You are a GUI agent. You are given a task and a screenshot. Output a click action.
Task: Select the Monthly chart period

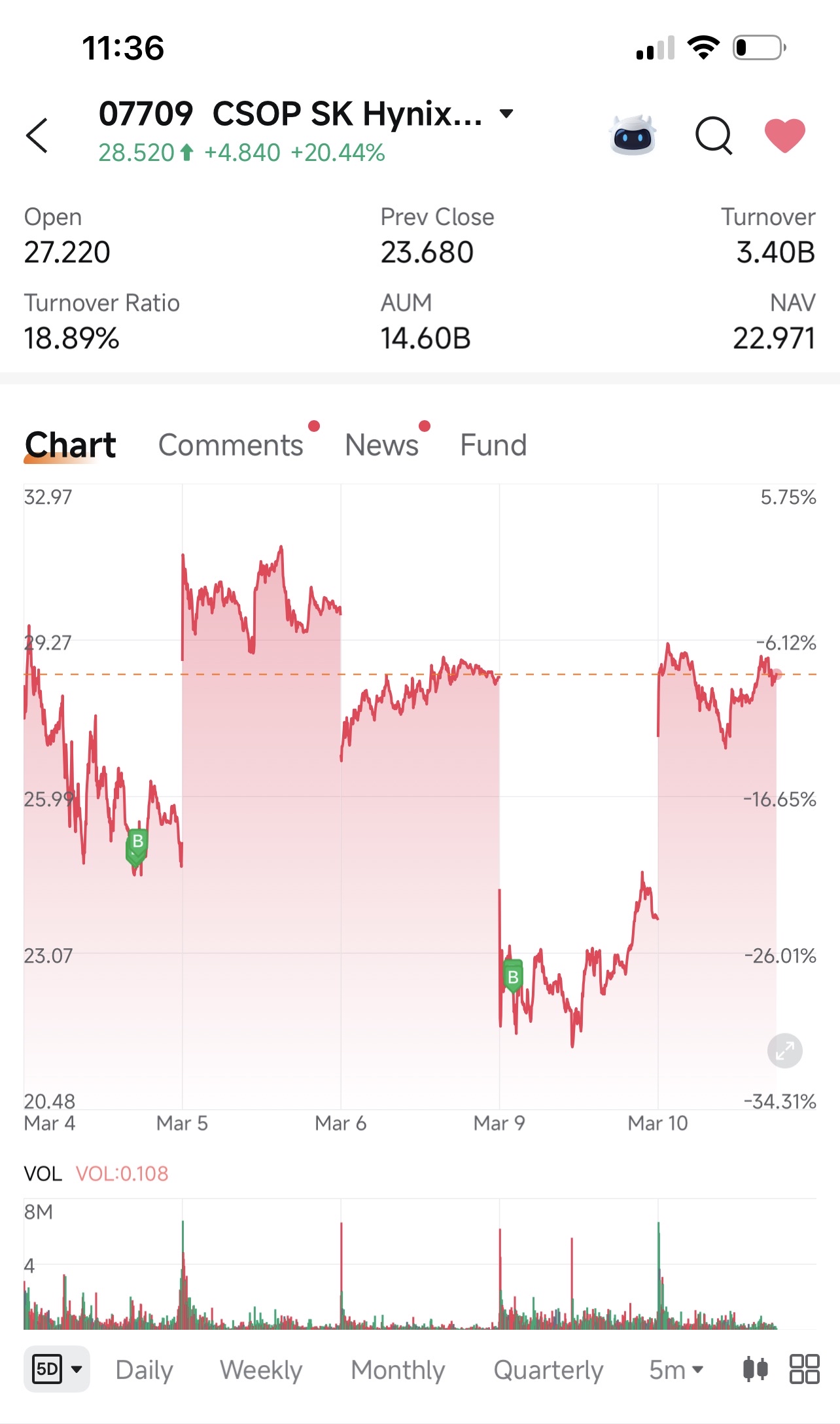[398, 1370]
